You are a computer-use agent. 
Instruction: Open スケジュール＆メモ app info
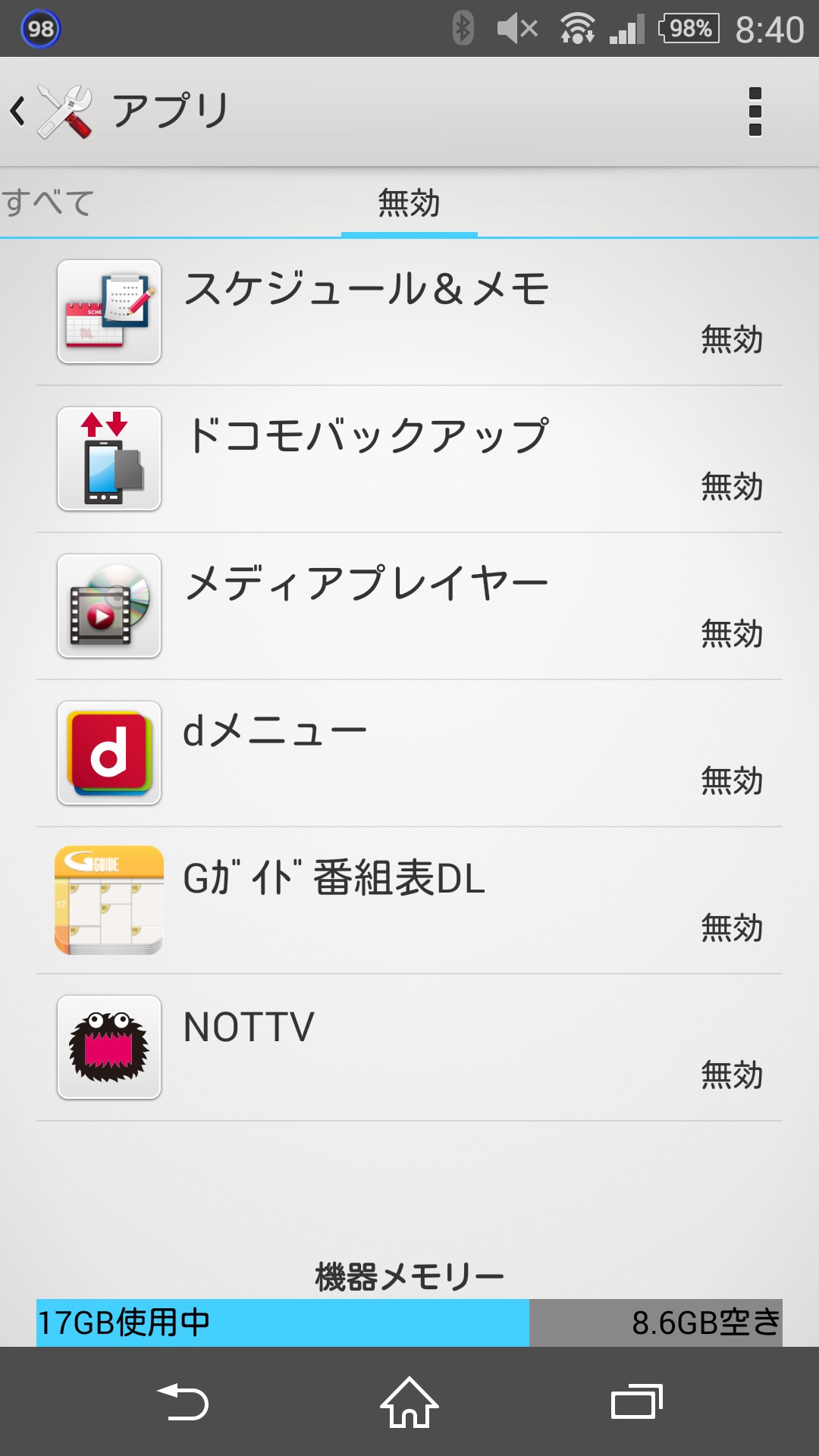tap(409, 312)
